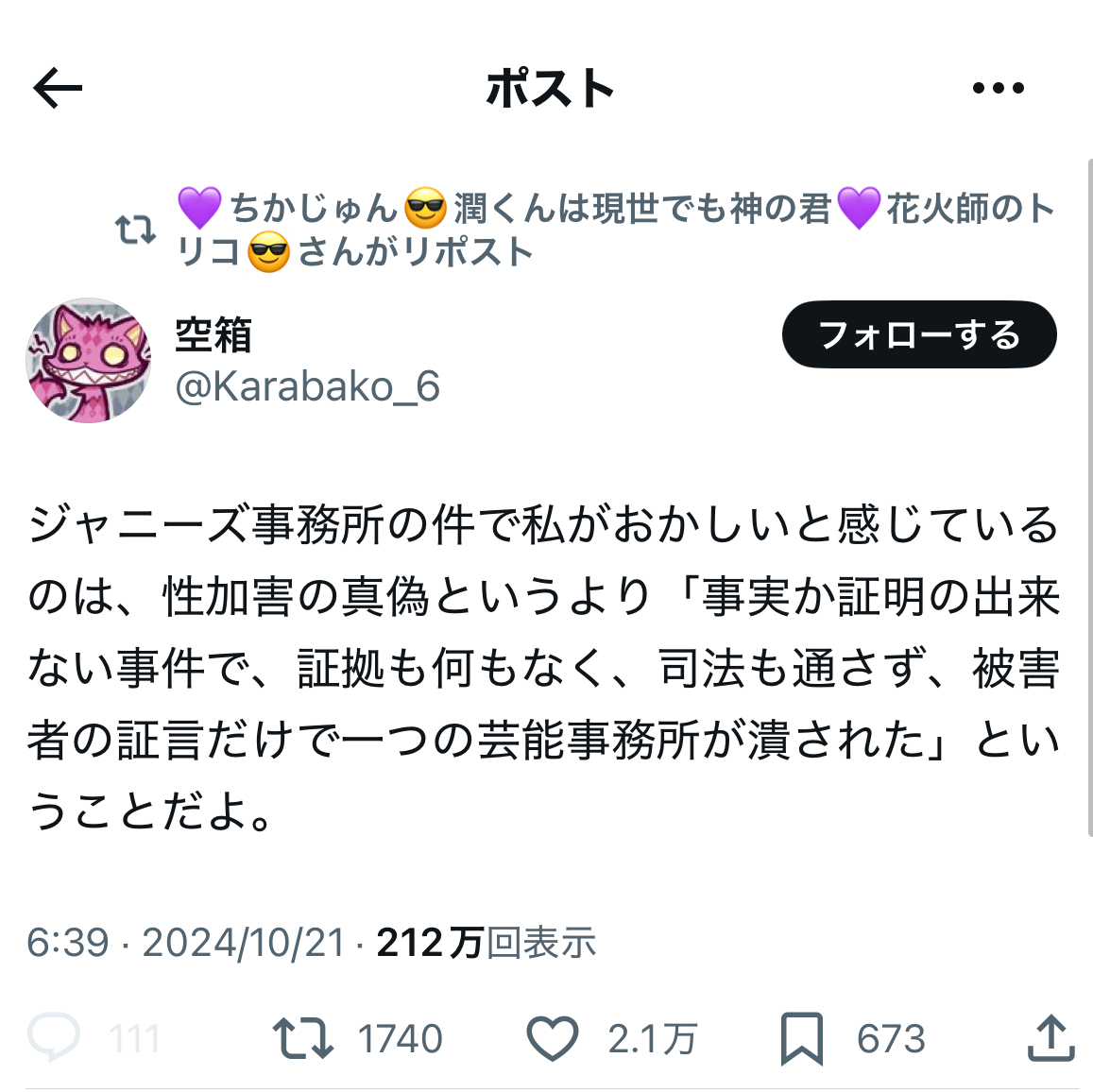Open the @Karabako_6 profile handle

(x=307, y=386)
